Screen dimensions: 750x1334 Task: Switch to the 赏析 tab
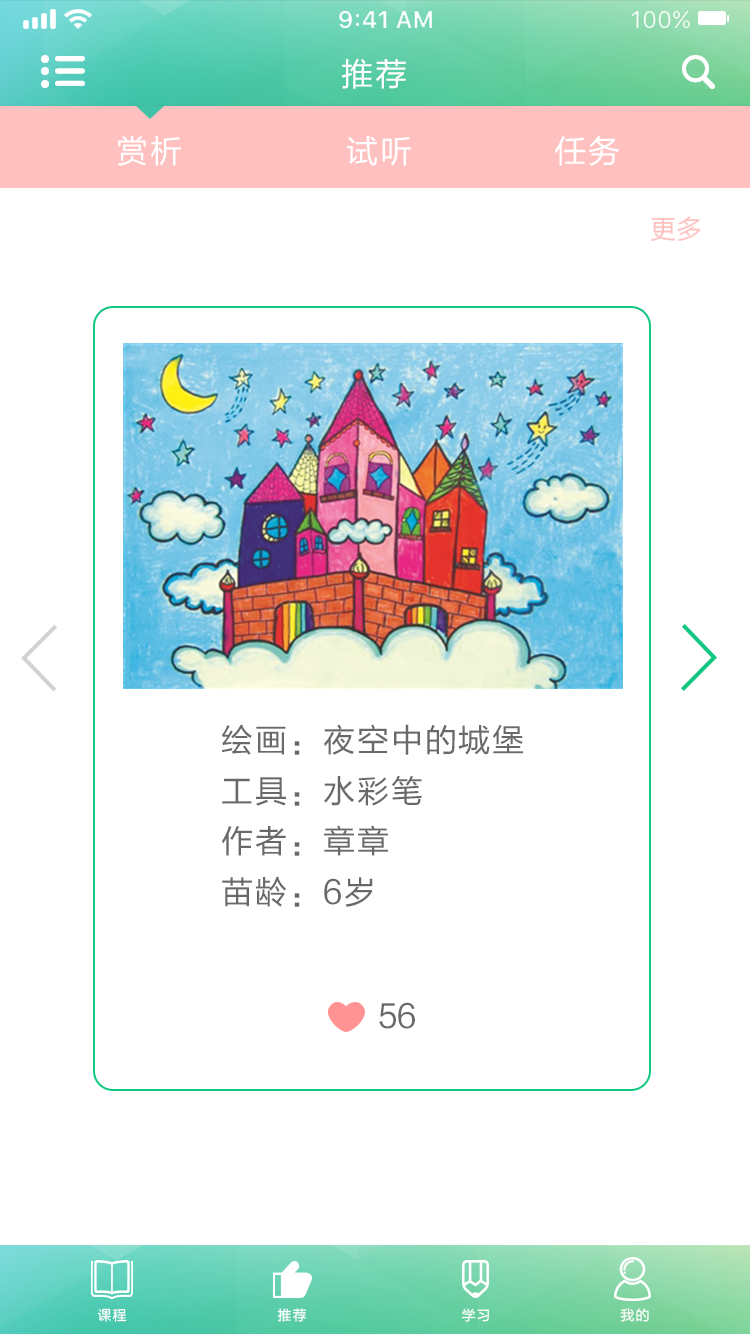(150, 152)
